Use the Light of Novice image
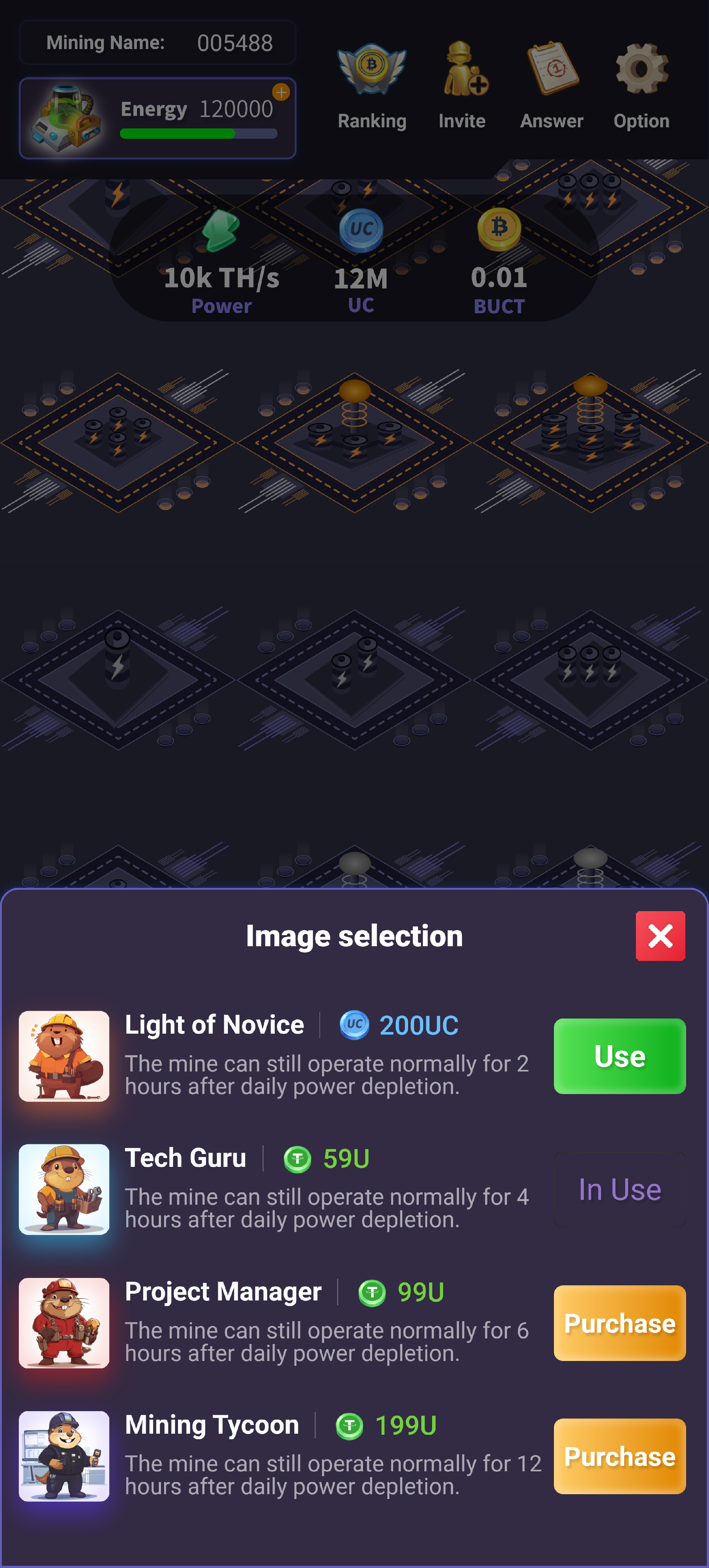709x1568 pixels. tap(619, 1055)
